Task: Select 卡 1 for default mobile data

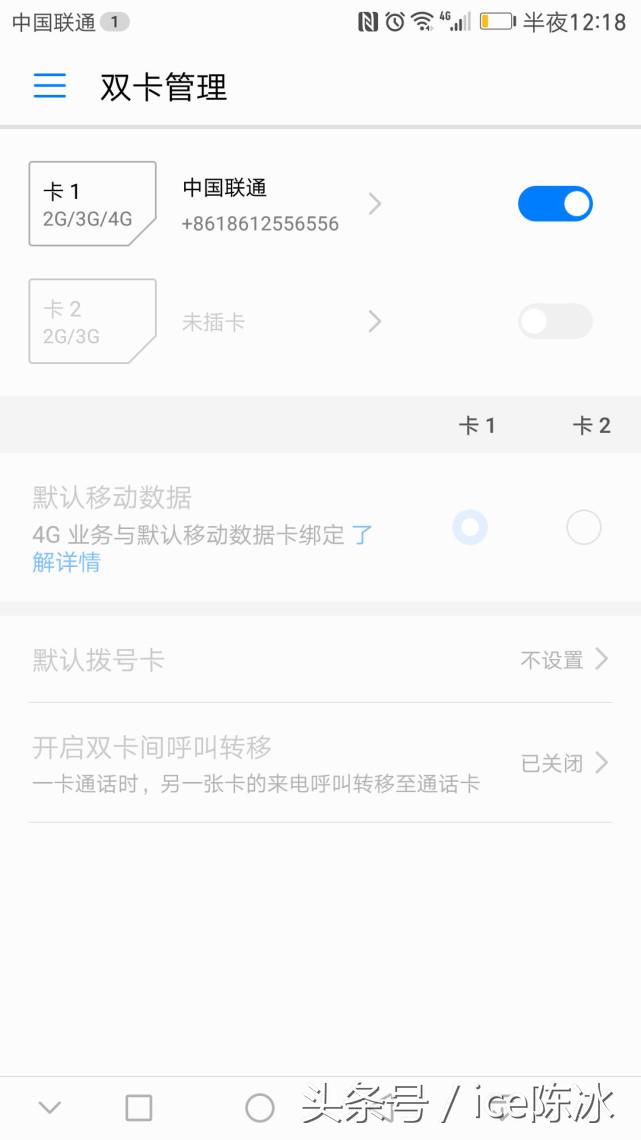Action: coord(470,527)
